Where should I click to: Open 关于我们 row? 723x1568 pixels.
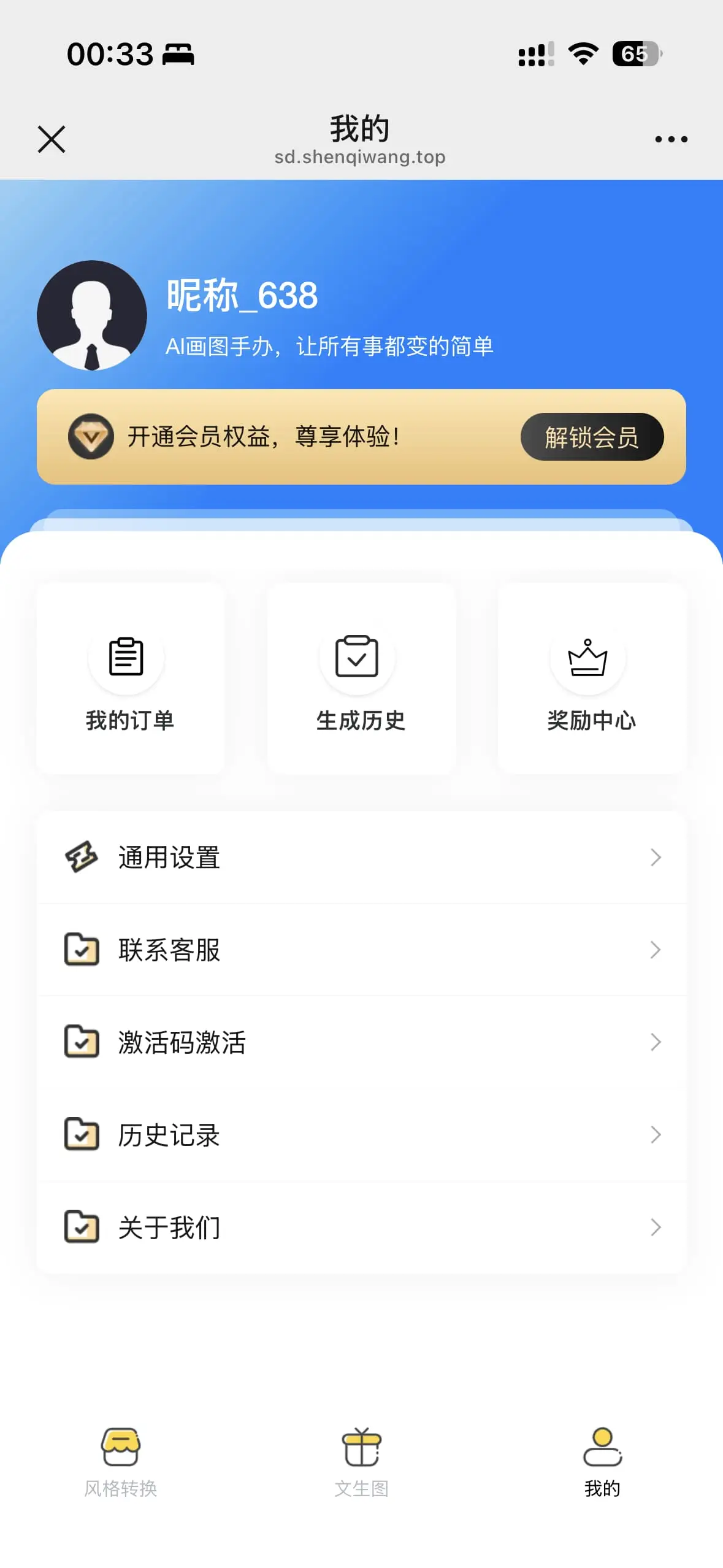click(361, 1228)
